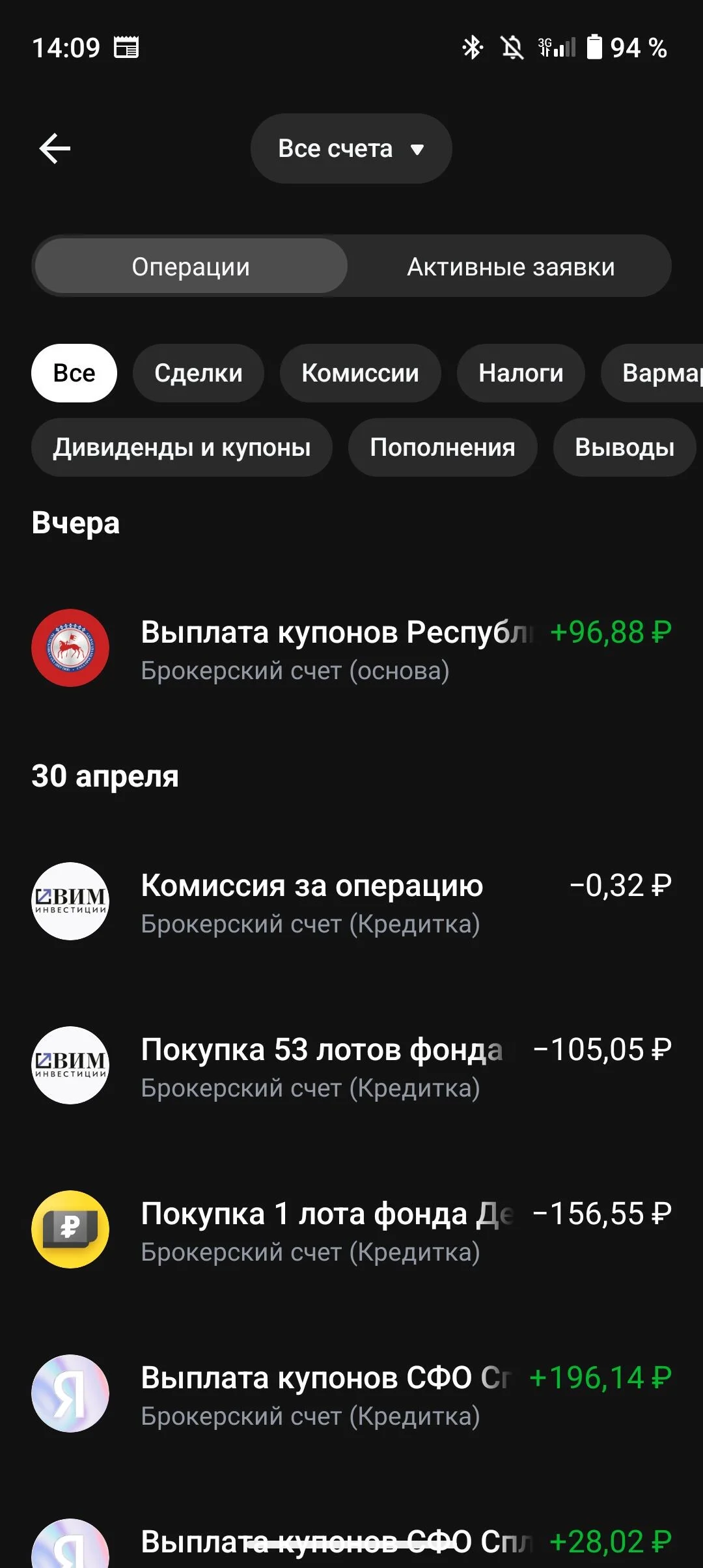This screenshot has width=703, height=1568.
Task: Tap the partly visible Вармаржа filter chip
Action: pyautogui.click(x=652, y=373)
